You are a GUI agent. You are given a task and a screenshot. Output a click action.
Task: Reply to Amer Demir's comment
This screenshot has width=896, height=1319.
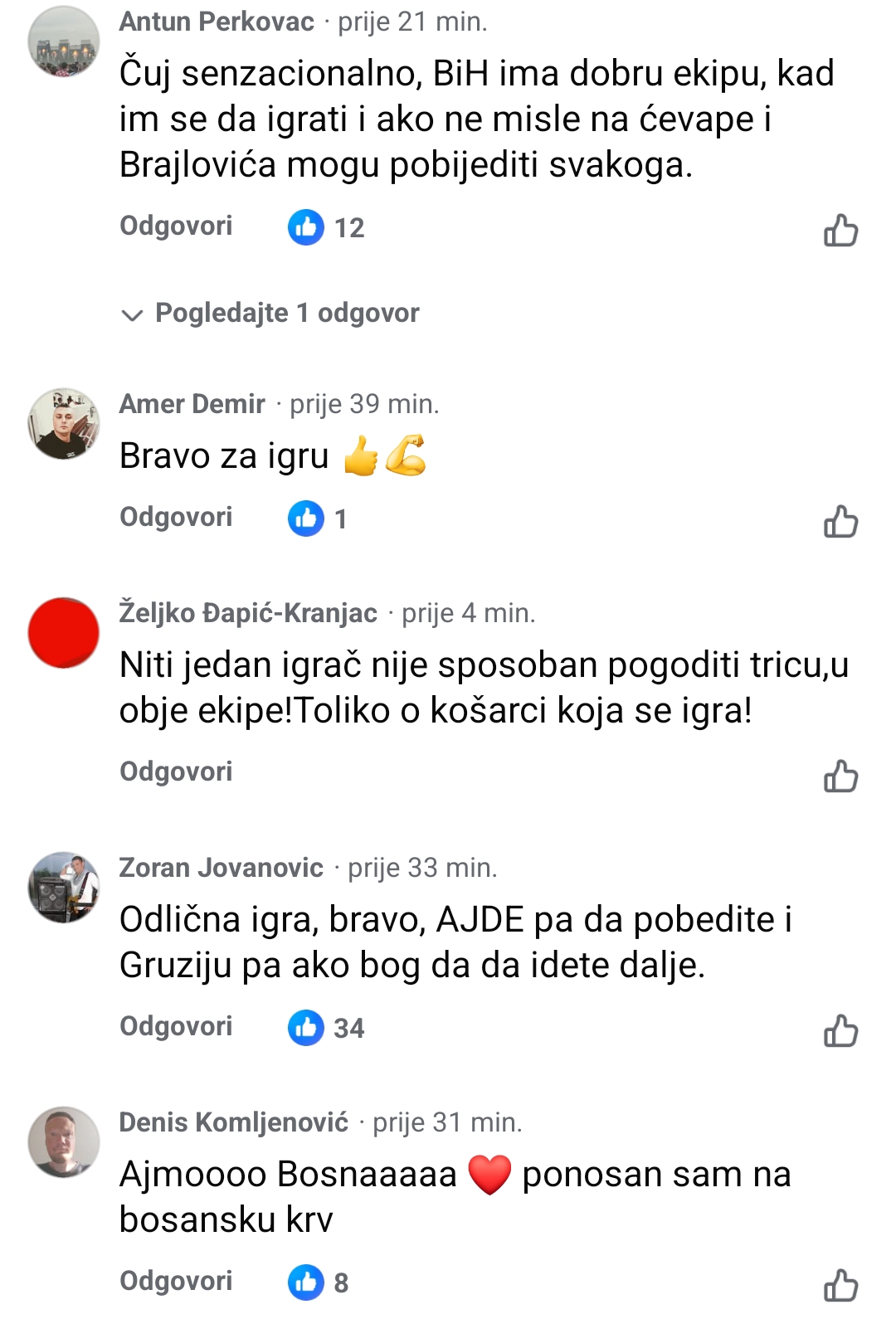pos(176,517)
